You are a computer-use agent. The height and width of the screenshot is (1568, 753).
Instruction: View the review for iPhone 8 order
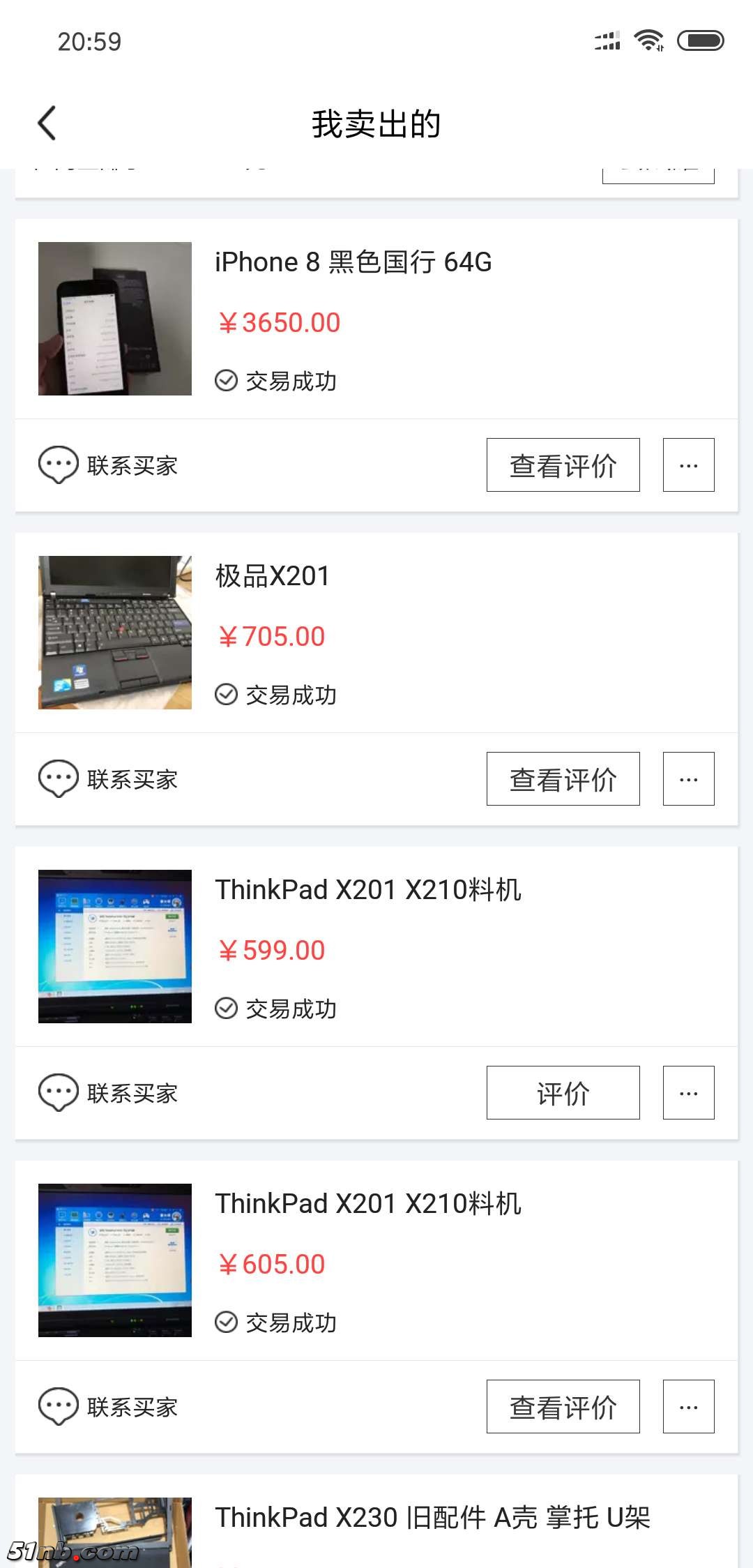click(x=563, y=465)
